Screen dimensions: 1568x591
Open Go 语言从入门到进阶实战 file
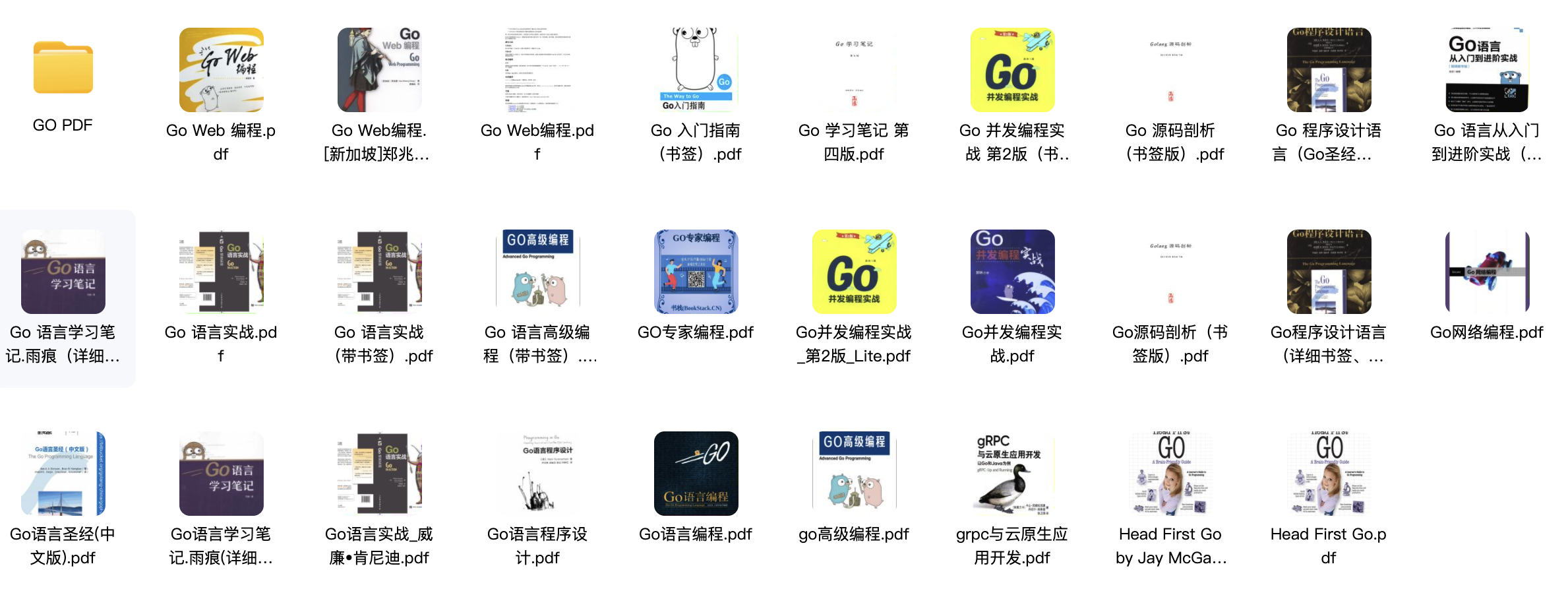click(1487, 70)
